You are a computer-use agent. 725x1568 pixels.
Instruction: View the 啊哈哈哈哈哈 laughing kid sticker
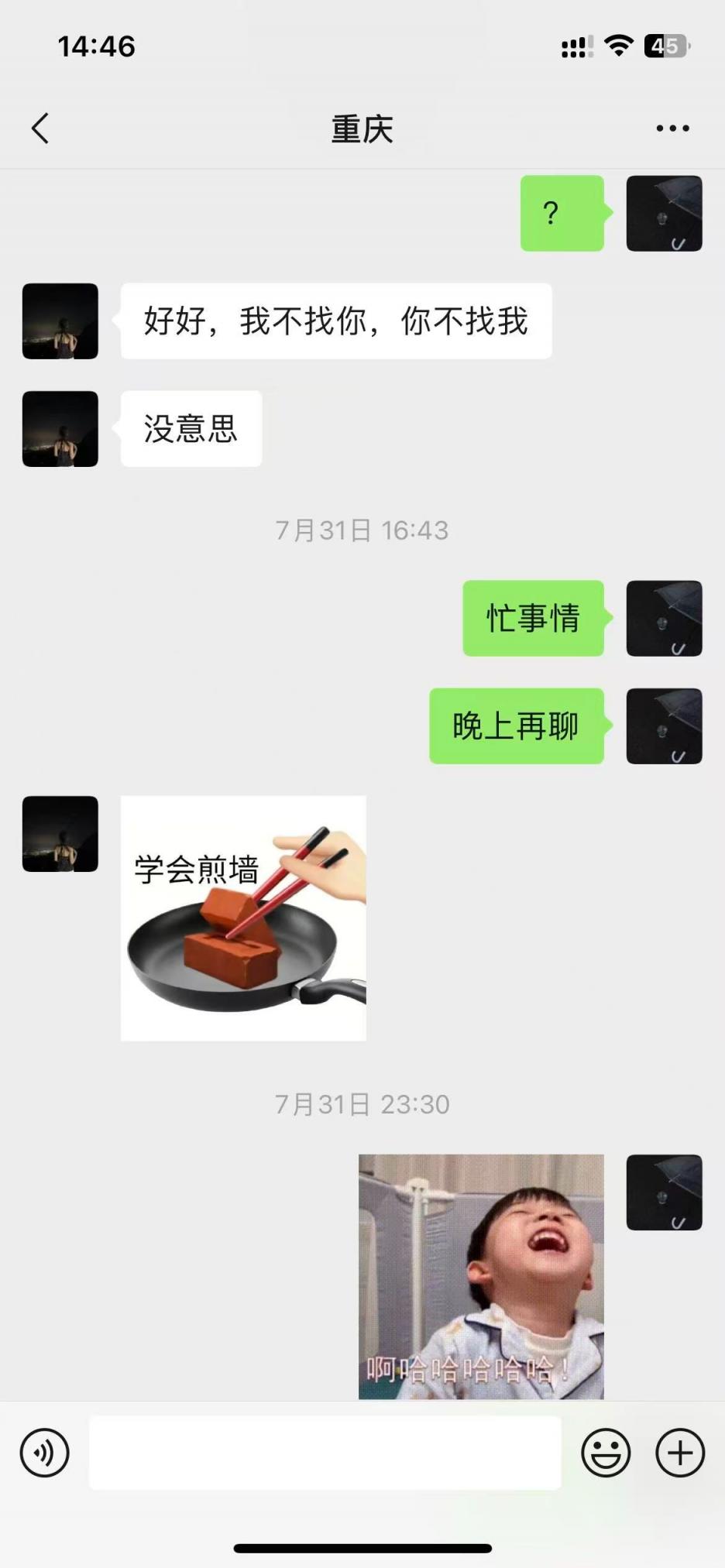480,1276
